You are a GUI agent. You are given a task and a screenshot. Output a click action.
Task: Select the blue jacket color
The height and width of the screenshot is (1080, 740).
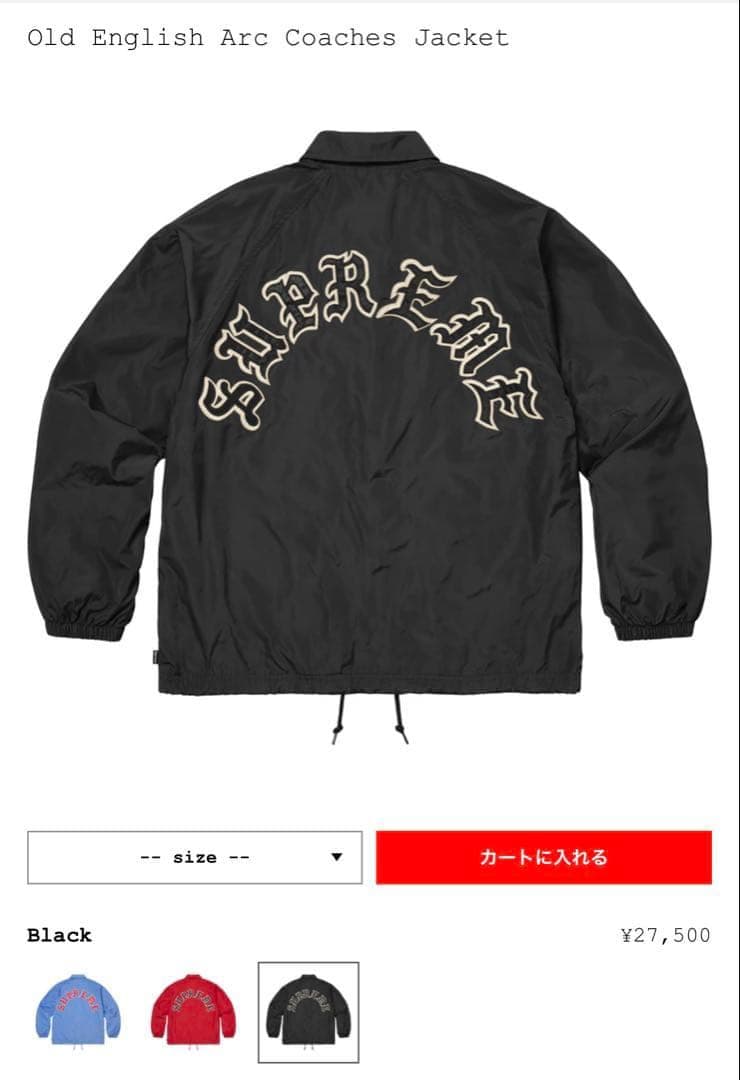(x=77, y=1010)
